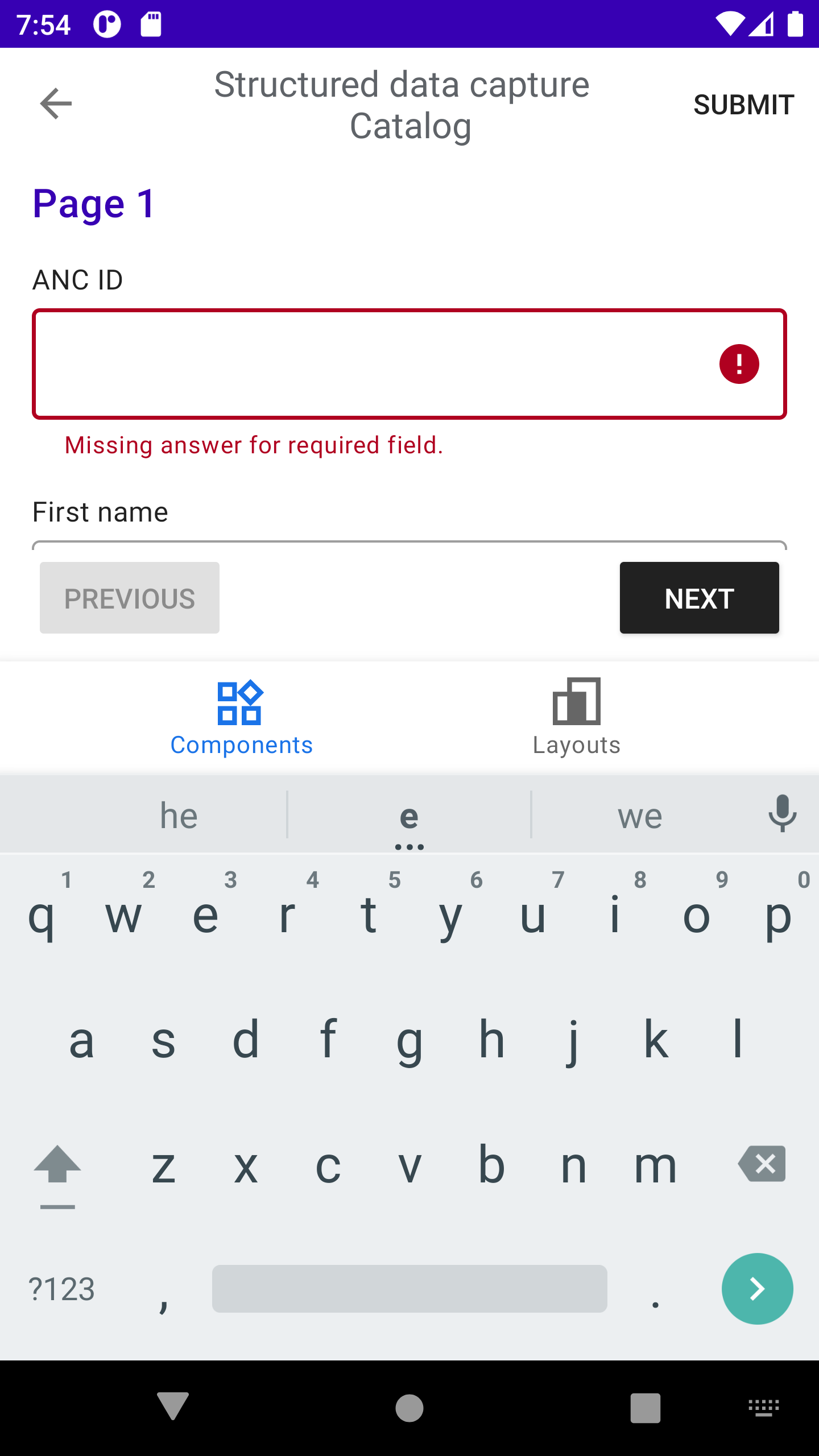
Task: Tap the microphone icon for voice input
Action: 782,814
